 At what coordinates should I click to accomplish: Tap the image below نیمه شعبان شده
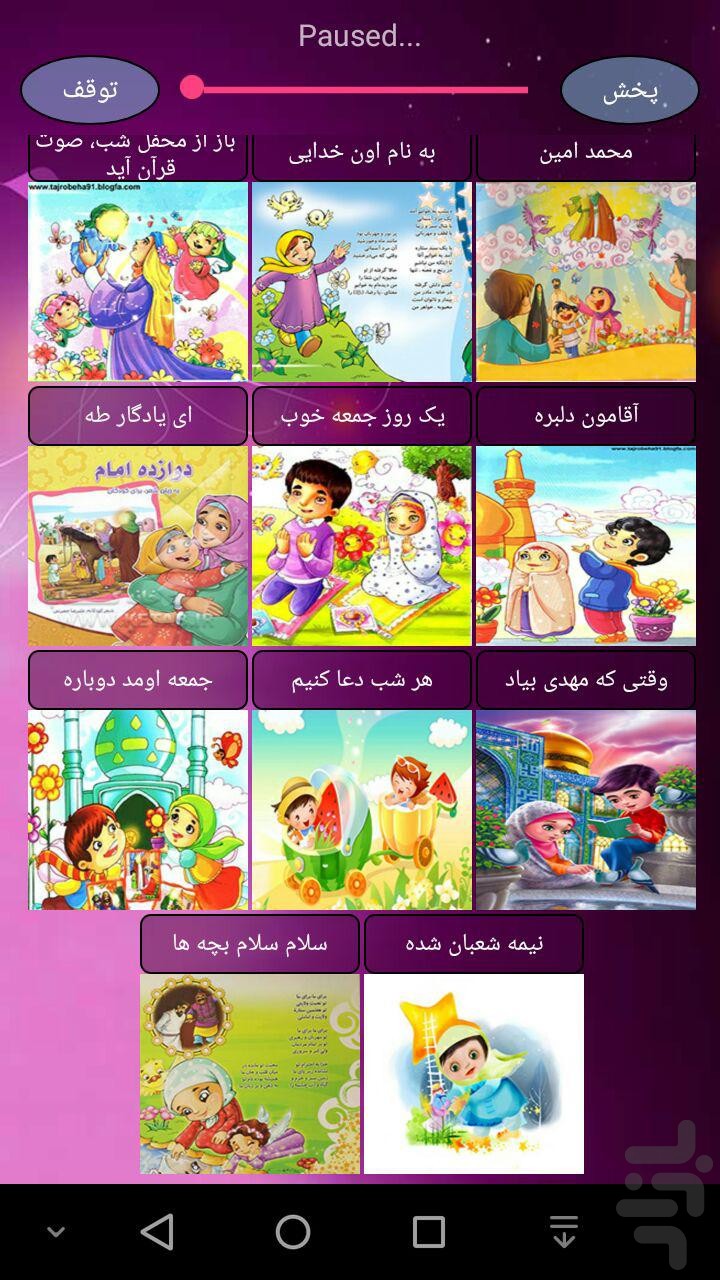click(x=474, y=1074)
